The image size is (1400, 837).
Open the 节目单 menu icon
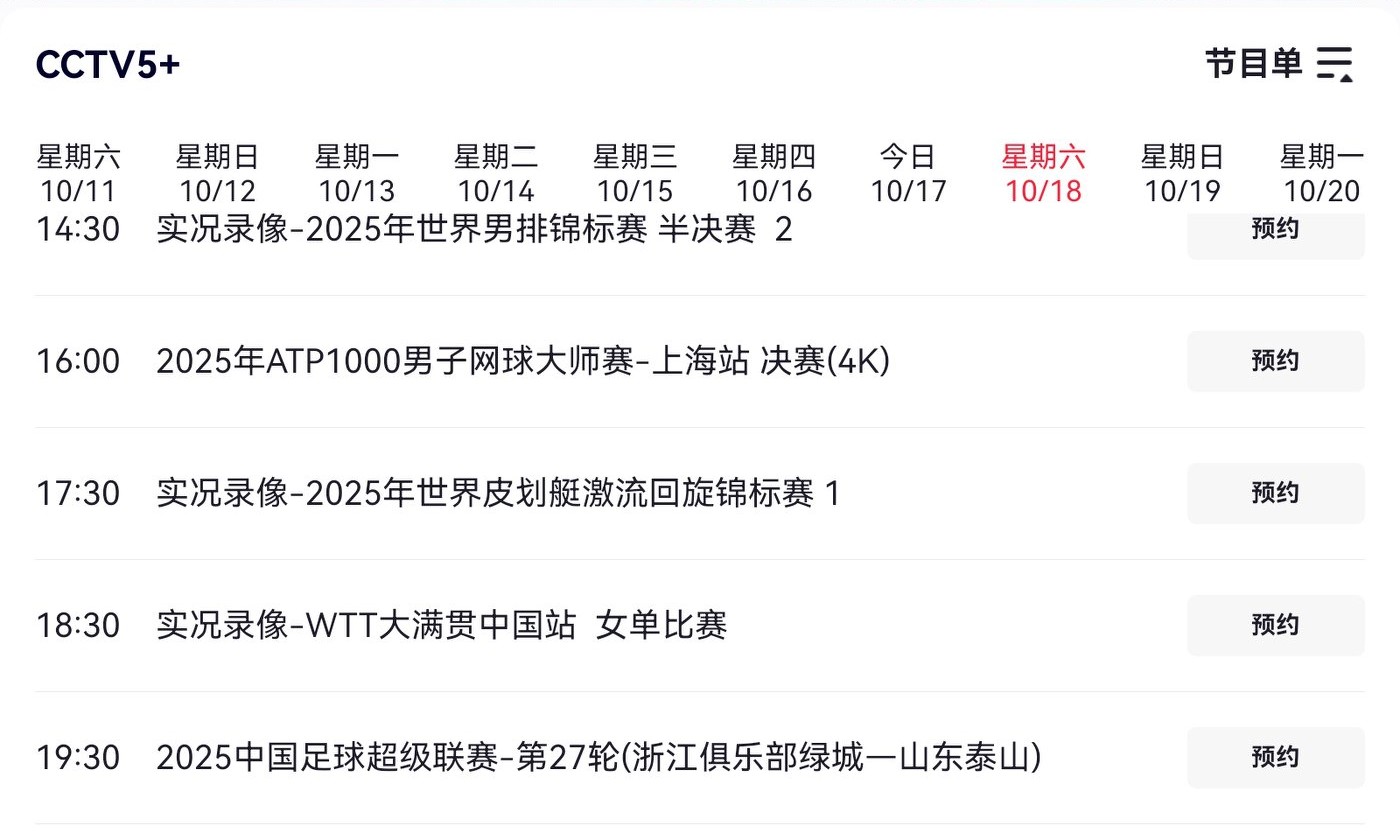(x=1334, y=63)
